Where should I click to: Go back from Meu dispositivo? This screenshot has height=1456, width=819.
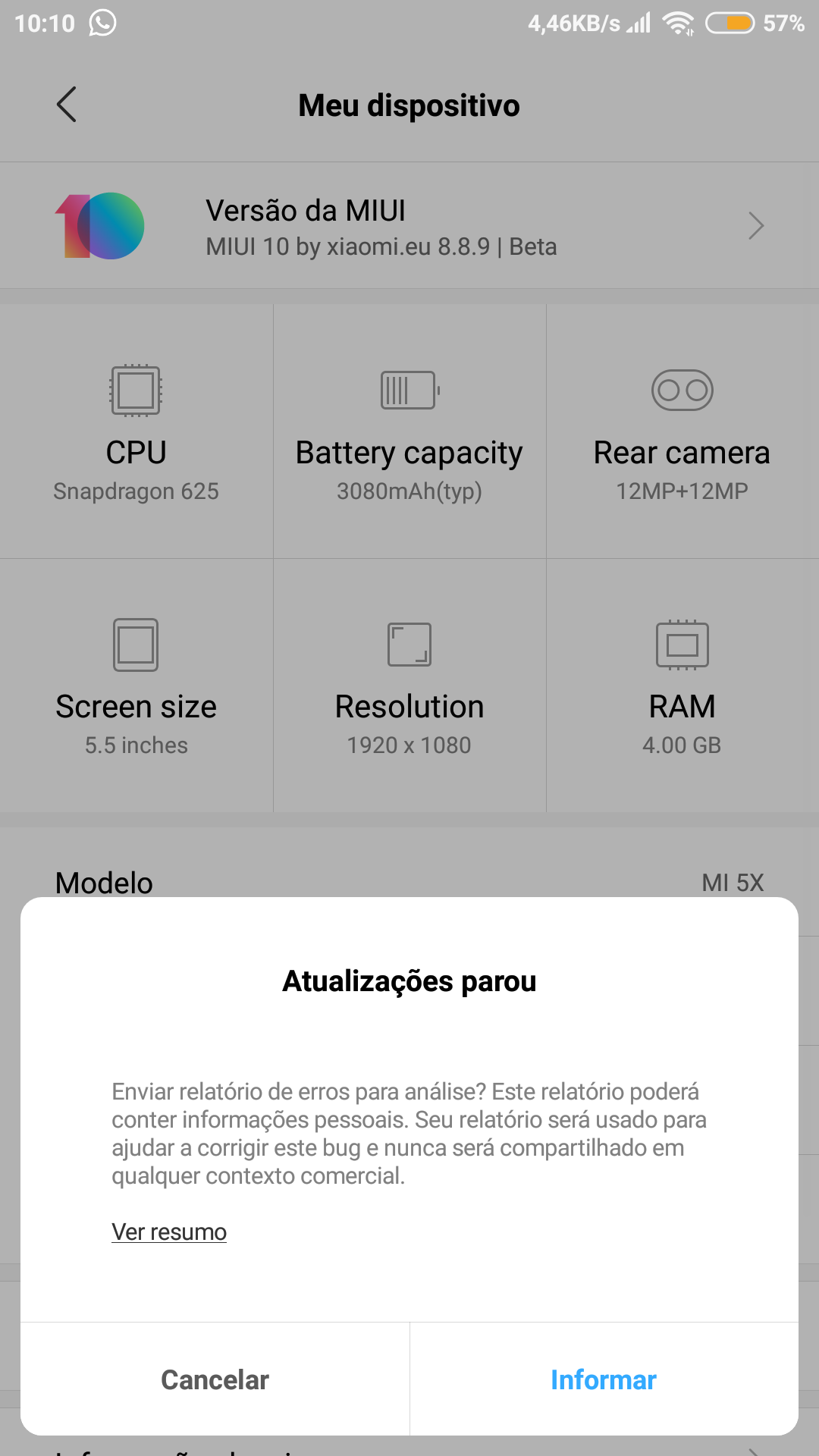point(67,105)
